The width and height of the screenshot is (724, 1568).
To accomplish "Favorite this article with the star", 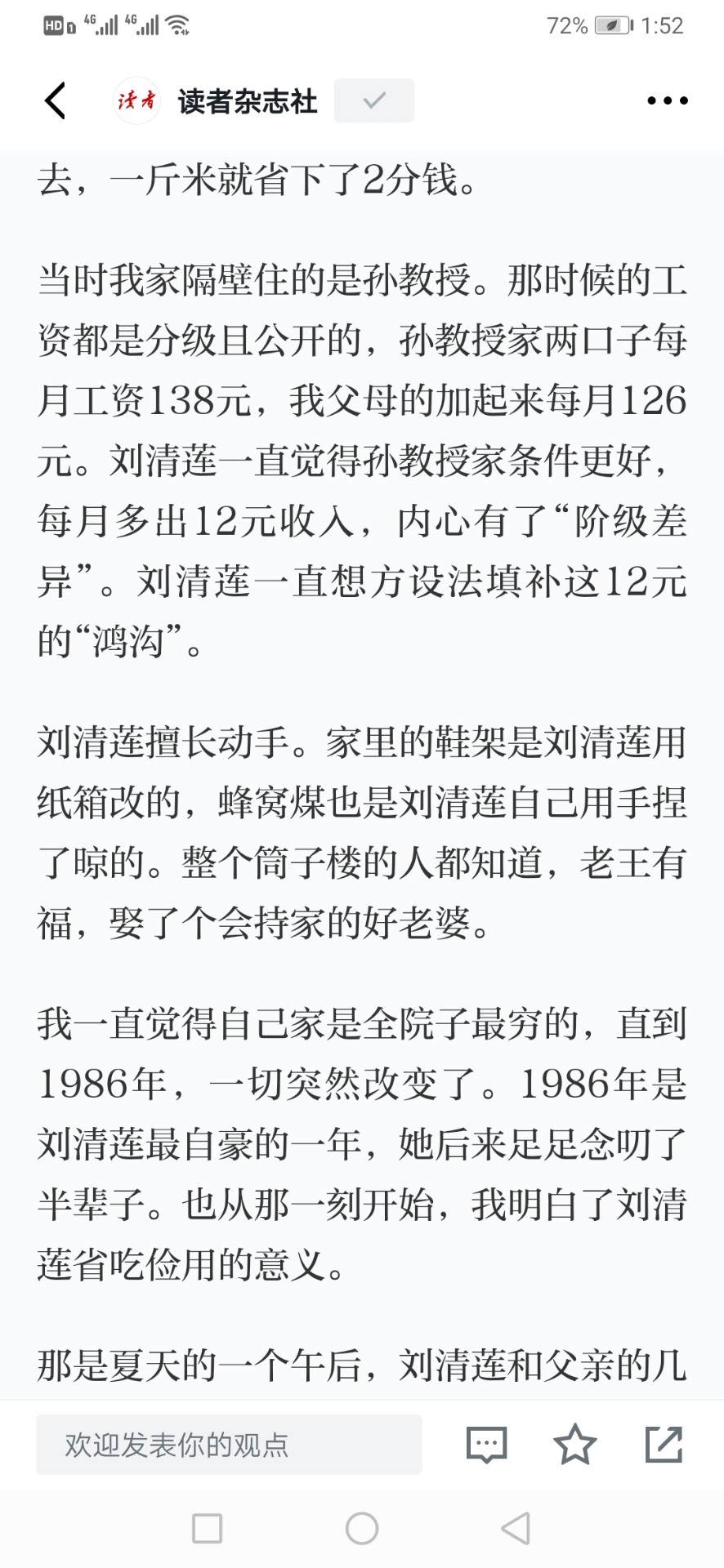I will [575, 1444].
